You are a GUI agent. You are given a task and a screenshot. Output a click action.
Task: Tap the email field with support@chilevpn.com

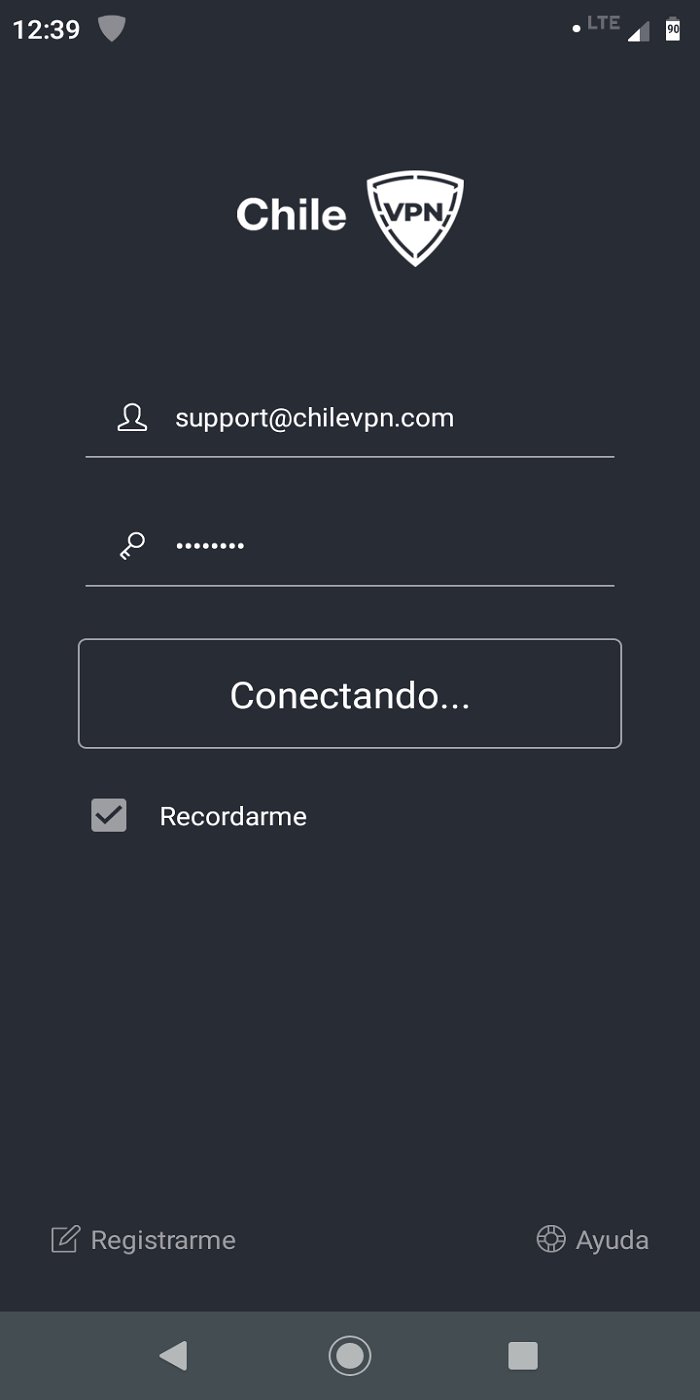(350, 418)
